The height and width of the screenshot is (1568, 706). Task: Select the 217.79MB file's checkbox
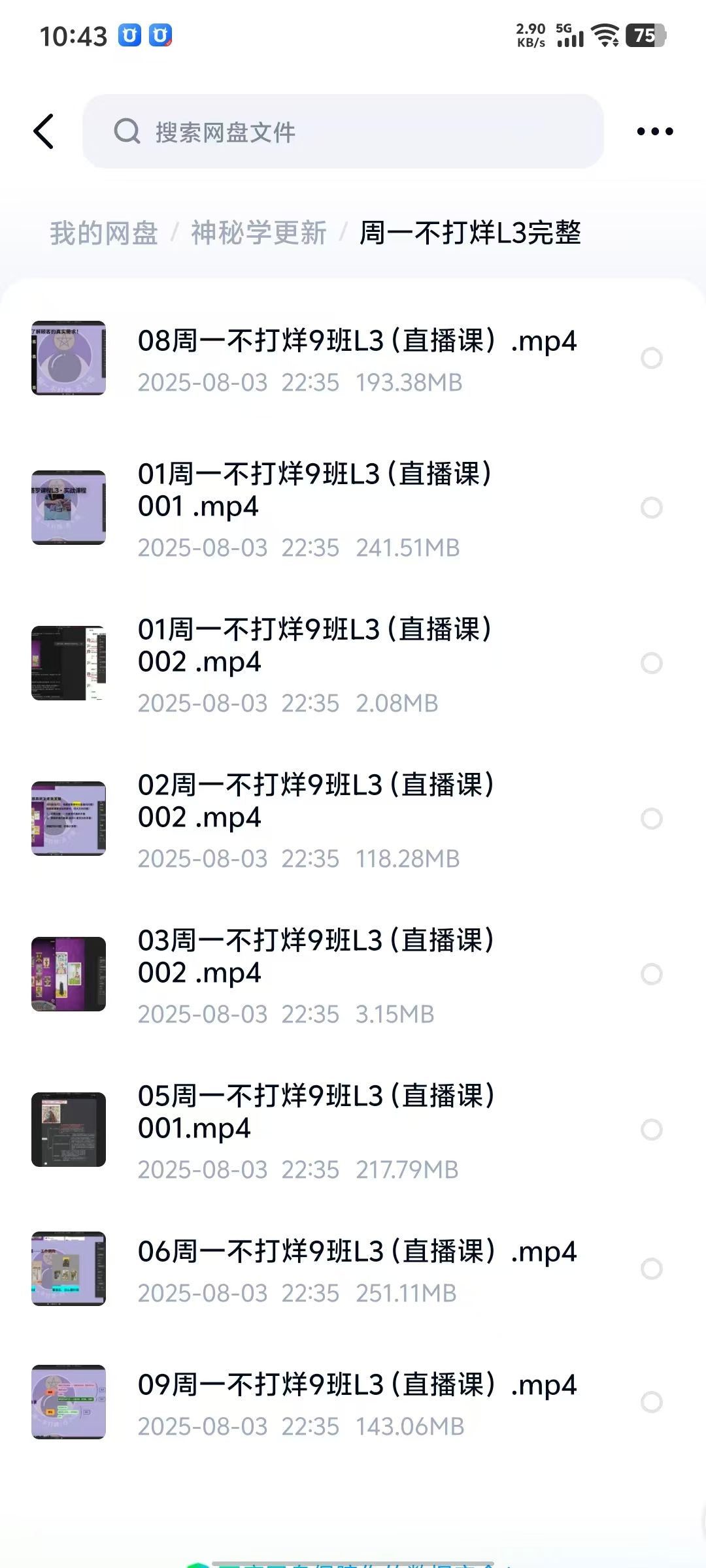tap(651, 1130)
